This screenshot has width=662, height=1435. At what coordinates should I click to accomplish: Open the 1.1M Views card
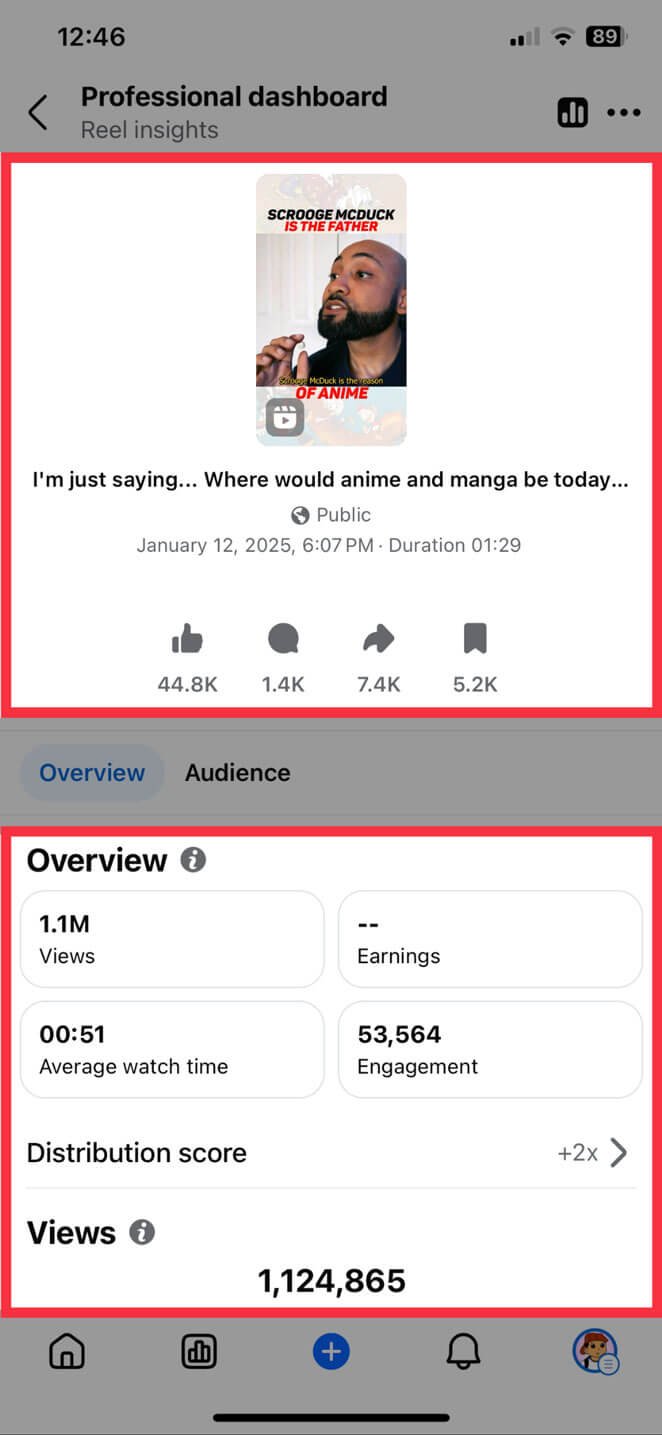point(172,939)
